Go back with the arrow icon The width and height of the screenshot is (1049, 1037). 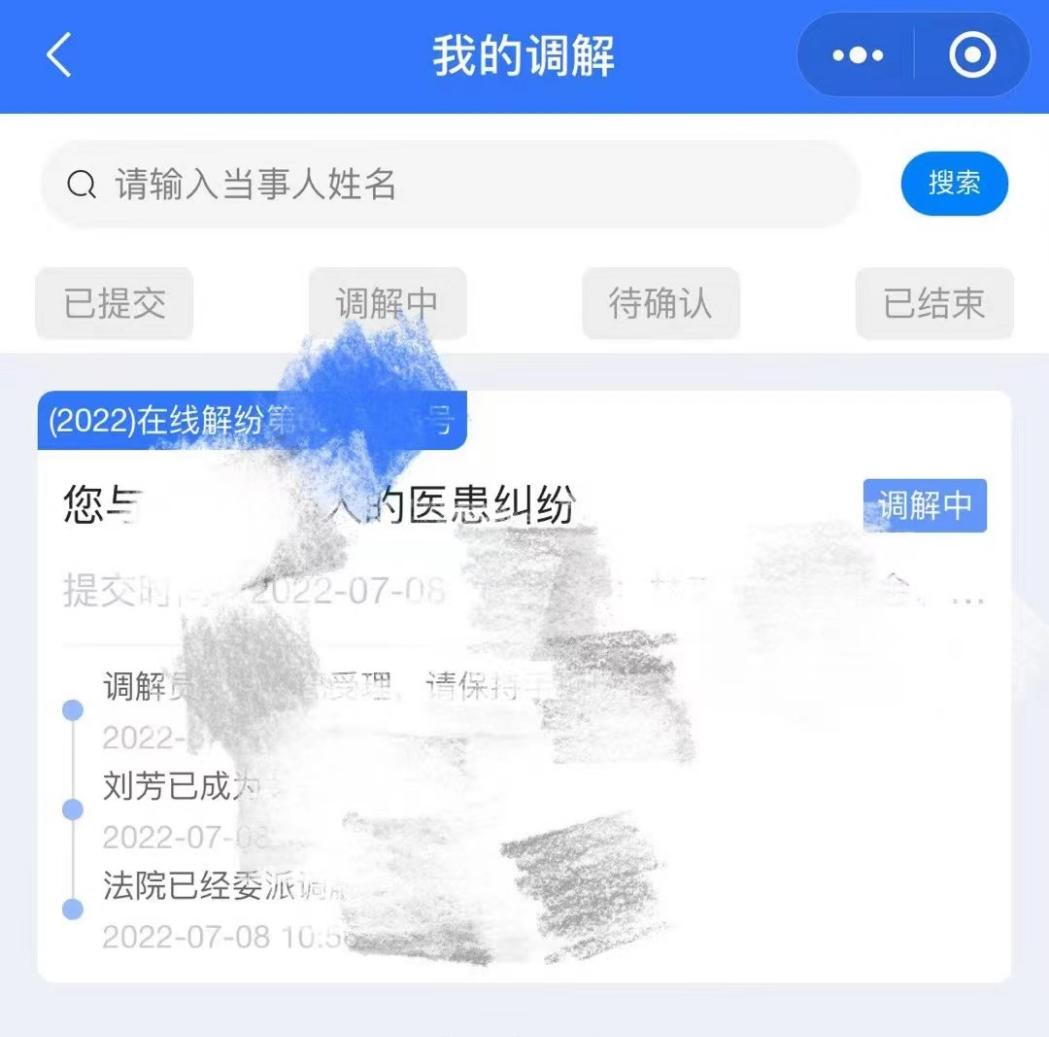[x=60, y=55]
